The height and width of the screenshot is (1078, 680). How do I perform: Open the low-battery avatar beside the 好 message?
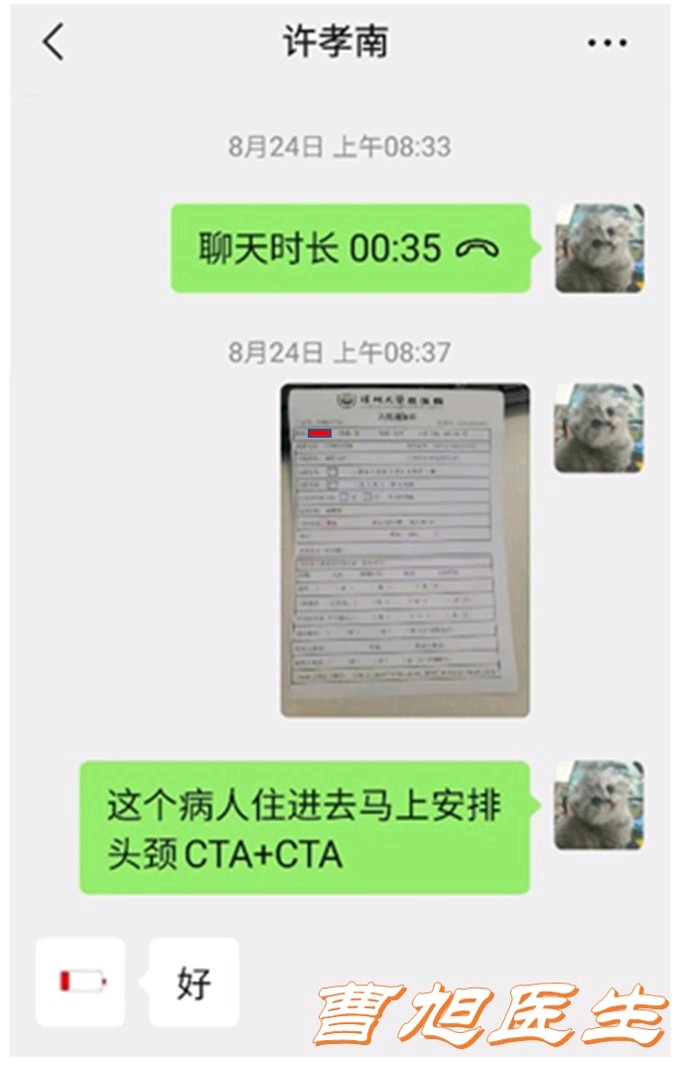click(x=81, y=982)
